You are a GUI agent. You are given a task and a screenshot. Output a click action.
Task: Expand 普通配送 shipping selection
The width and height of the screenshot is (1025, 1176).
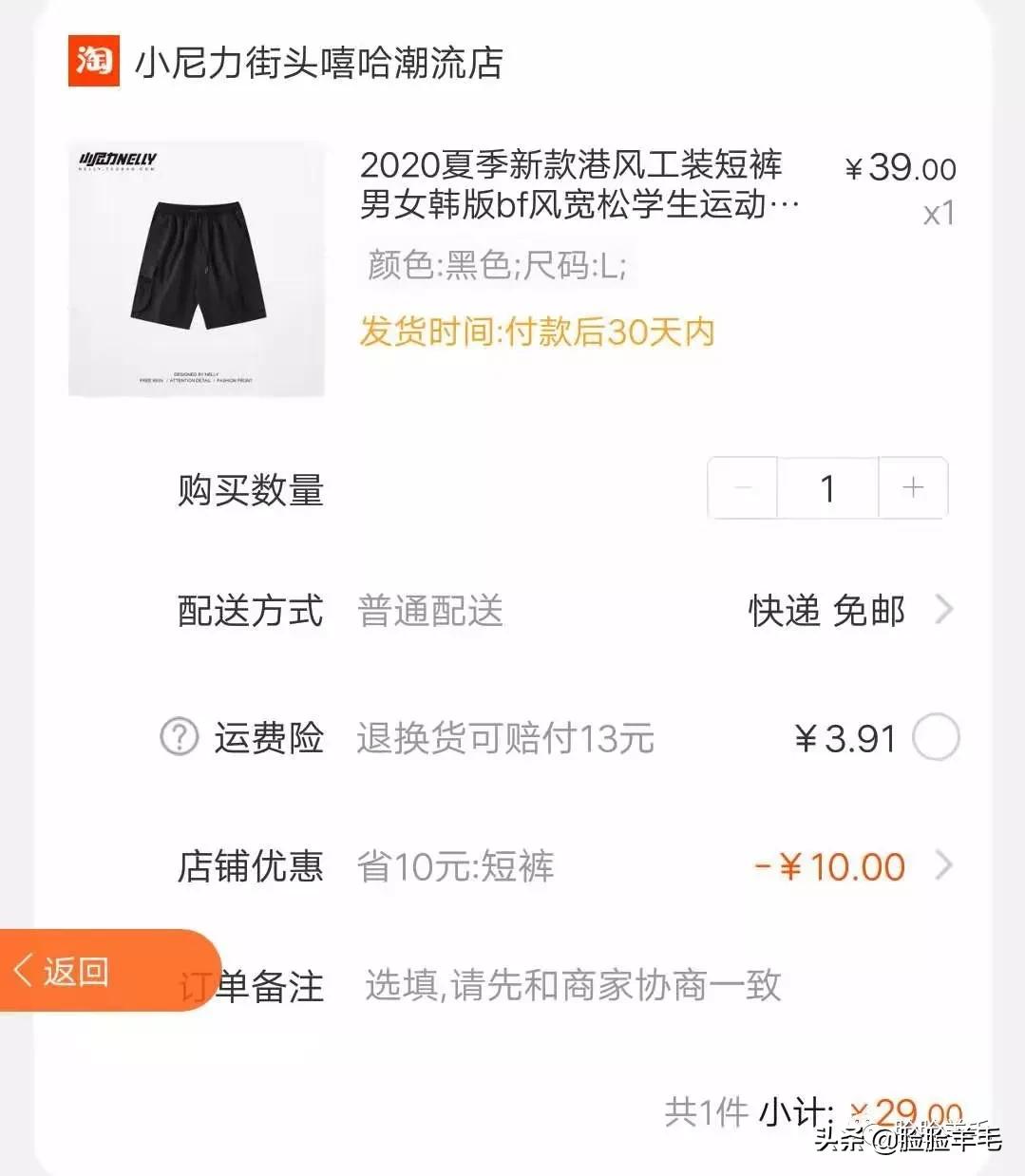point(430,611)
